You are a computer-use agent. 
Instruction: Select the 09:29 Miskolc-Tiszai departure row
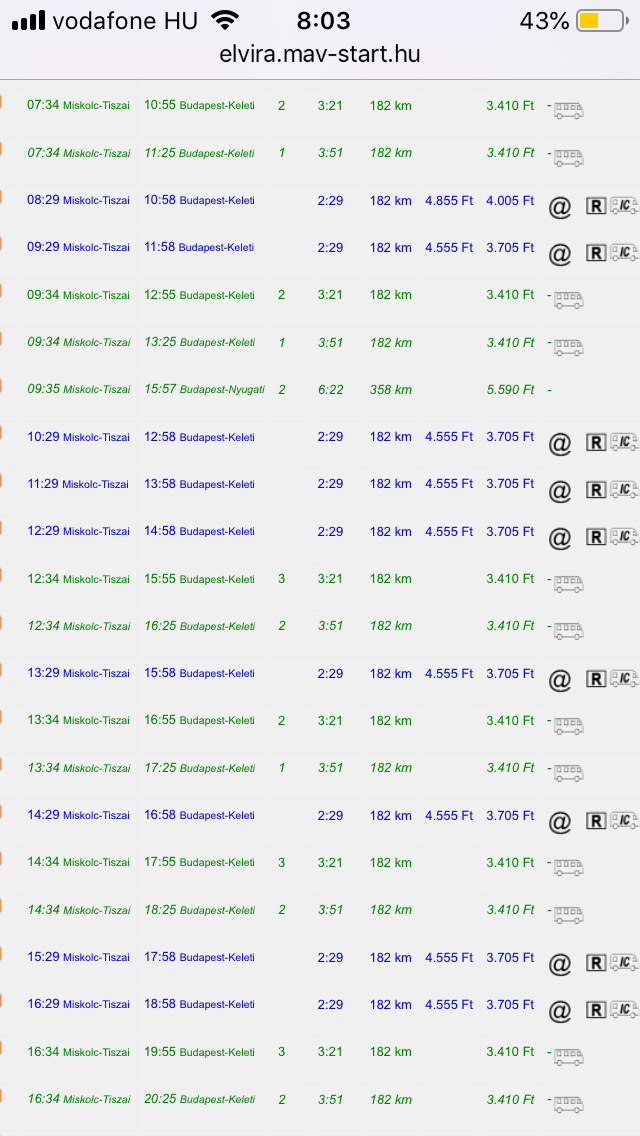[x=78, y=248]
